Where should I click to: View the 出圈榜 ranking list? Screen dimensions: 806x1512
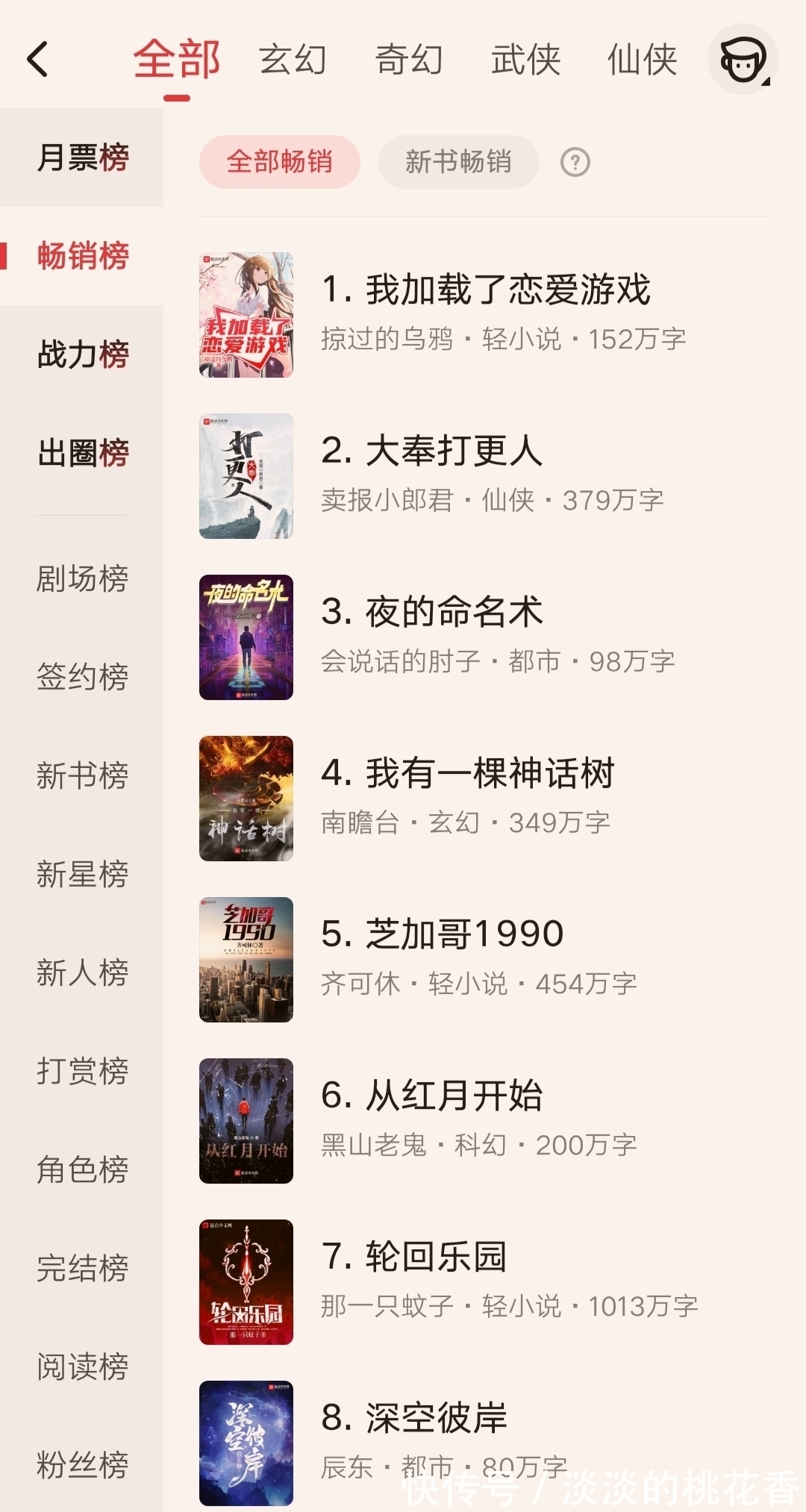tap(82, 452)
